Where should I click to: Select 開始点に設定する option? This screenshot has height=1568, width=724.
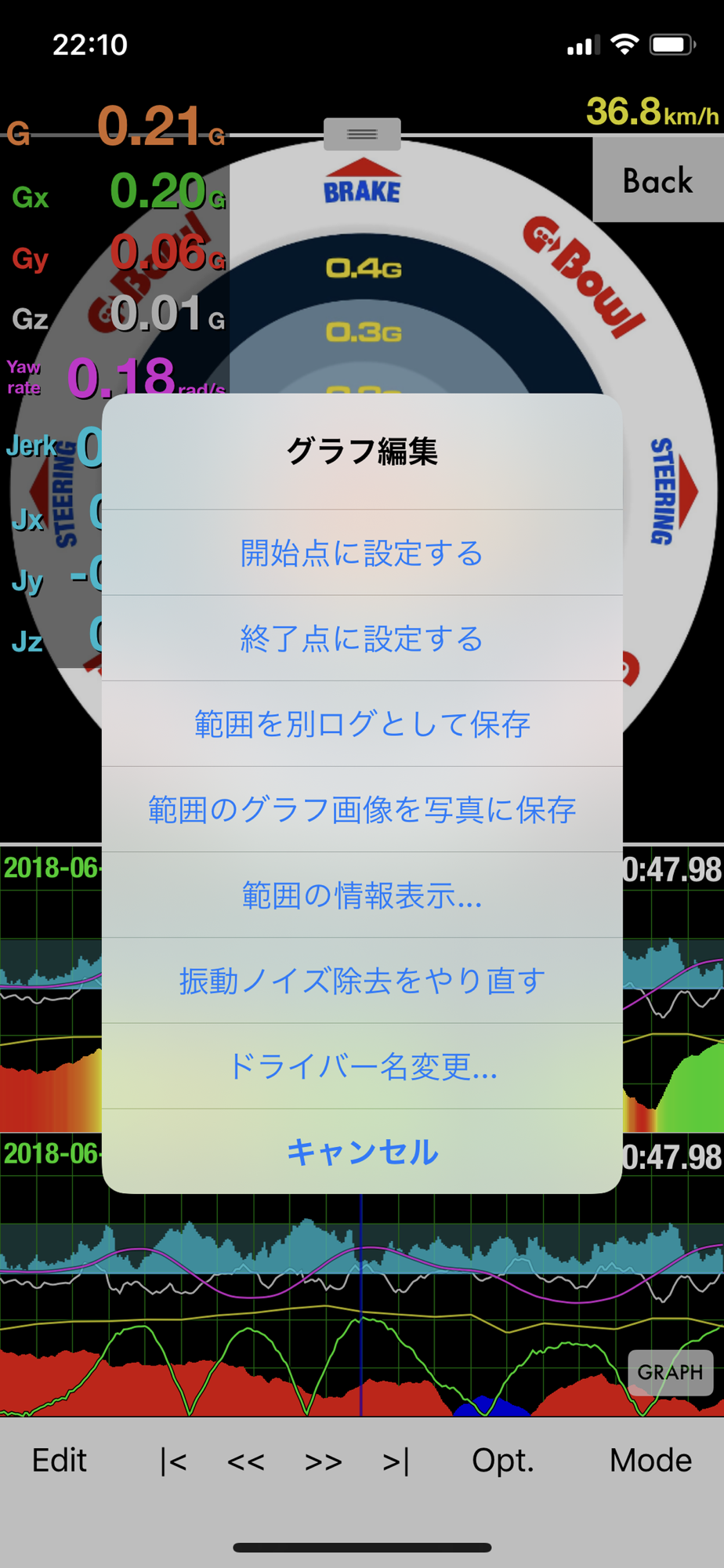(362, 553)
